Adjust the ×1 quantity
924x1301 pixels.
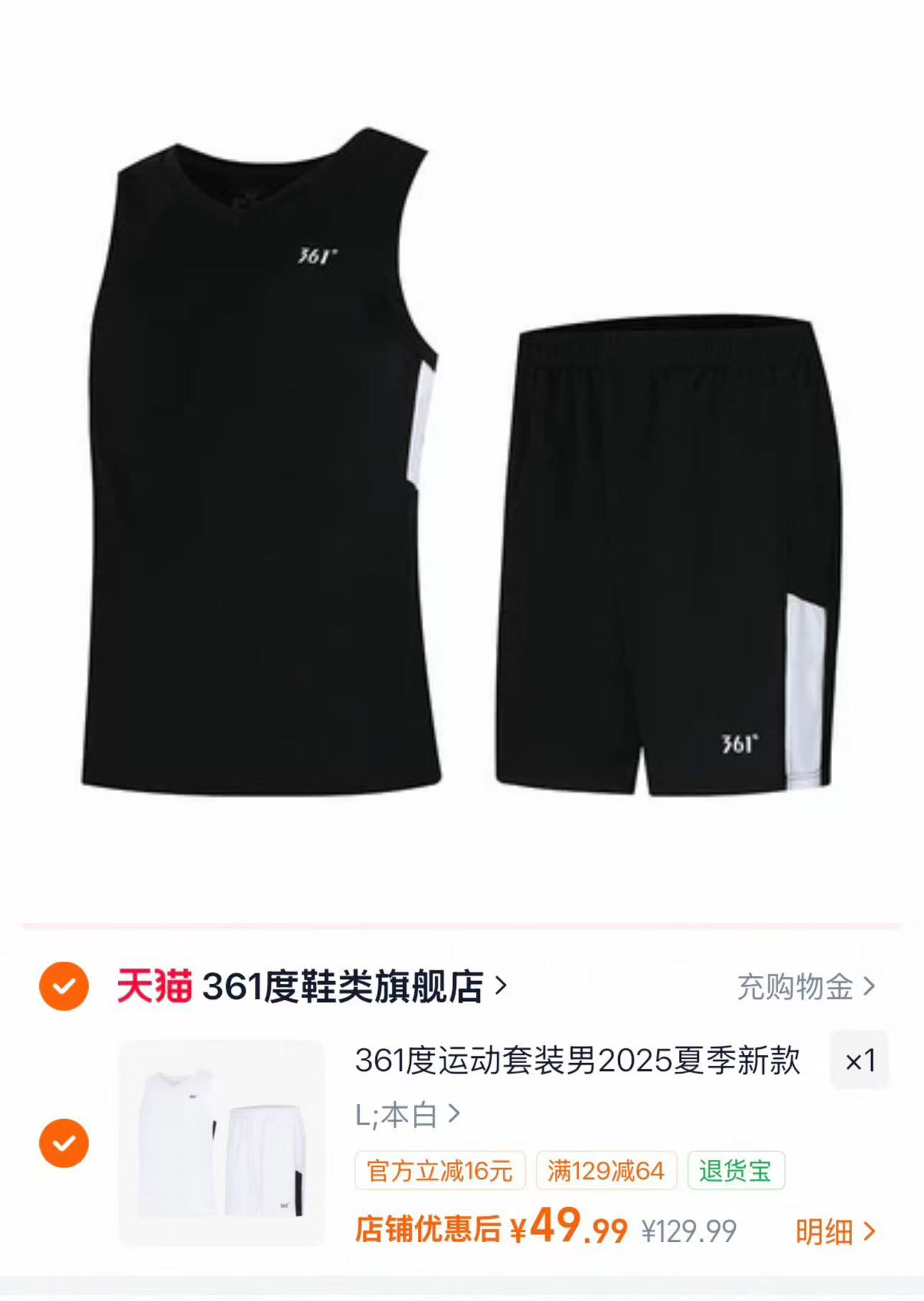pos(859,1060)
